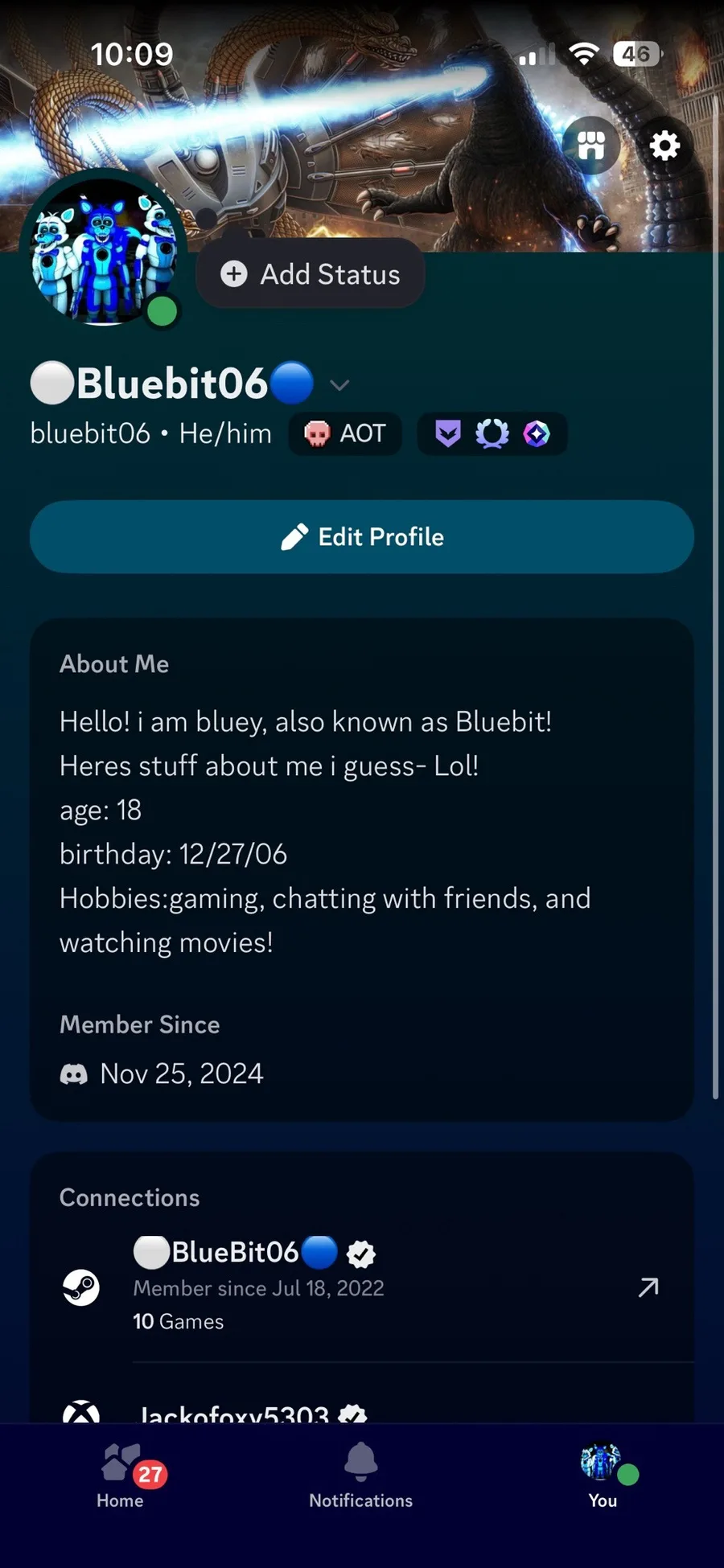The width and height of the screenshot is (724, 1568).
Task: Edit Profile
Action: 362,536
